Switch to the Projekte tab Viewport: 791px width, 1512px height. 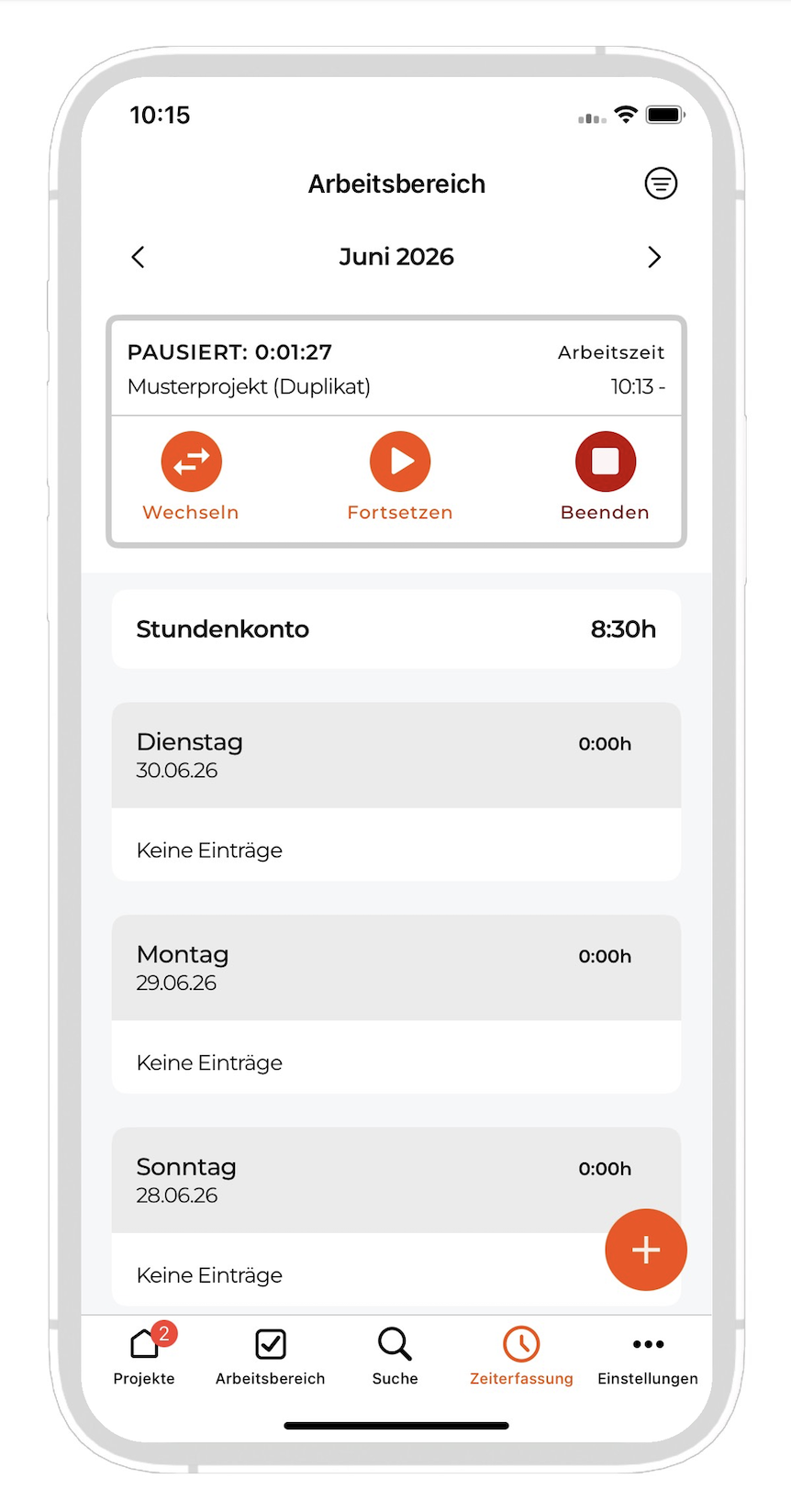click(x=144, y=1355)
